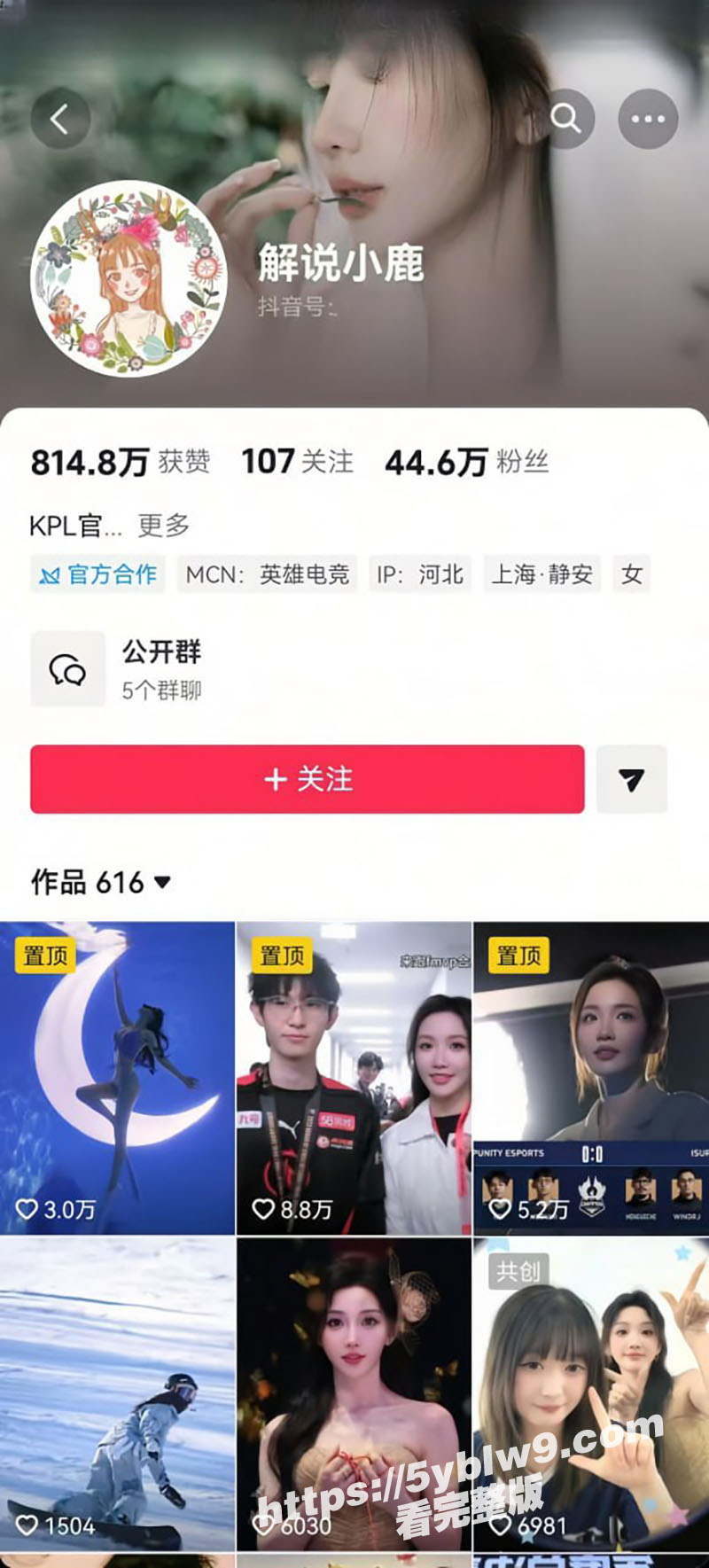Open the 公开群 chat icon
The height and width of the screenshot is (1568, 709).
coord(69,669)
